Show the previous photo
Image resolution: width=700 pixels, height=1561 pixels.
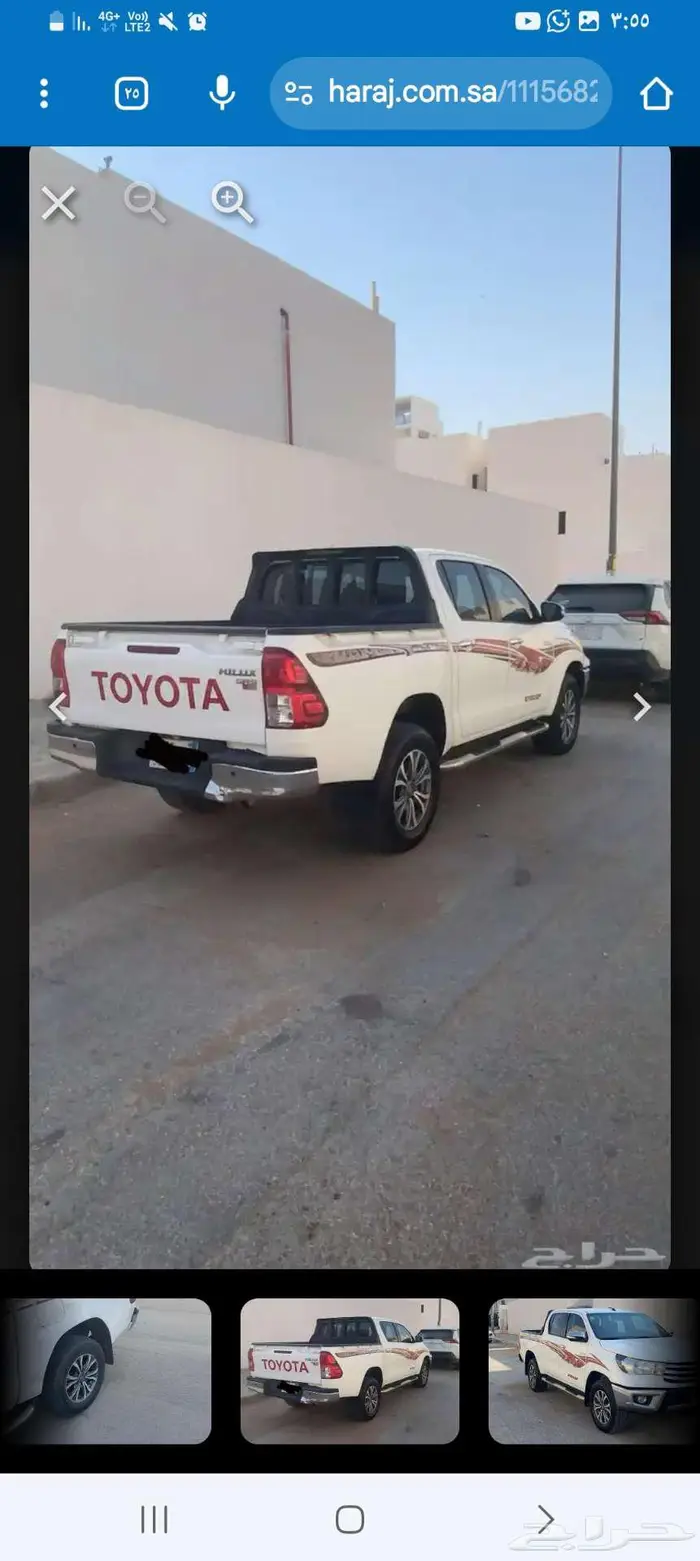[x=58, y=707]
